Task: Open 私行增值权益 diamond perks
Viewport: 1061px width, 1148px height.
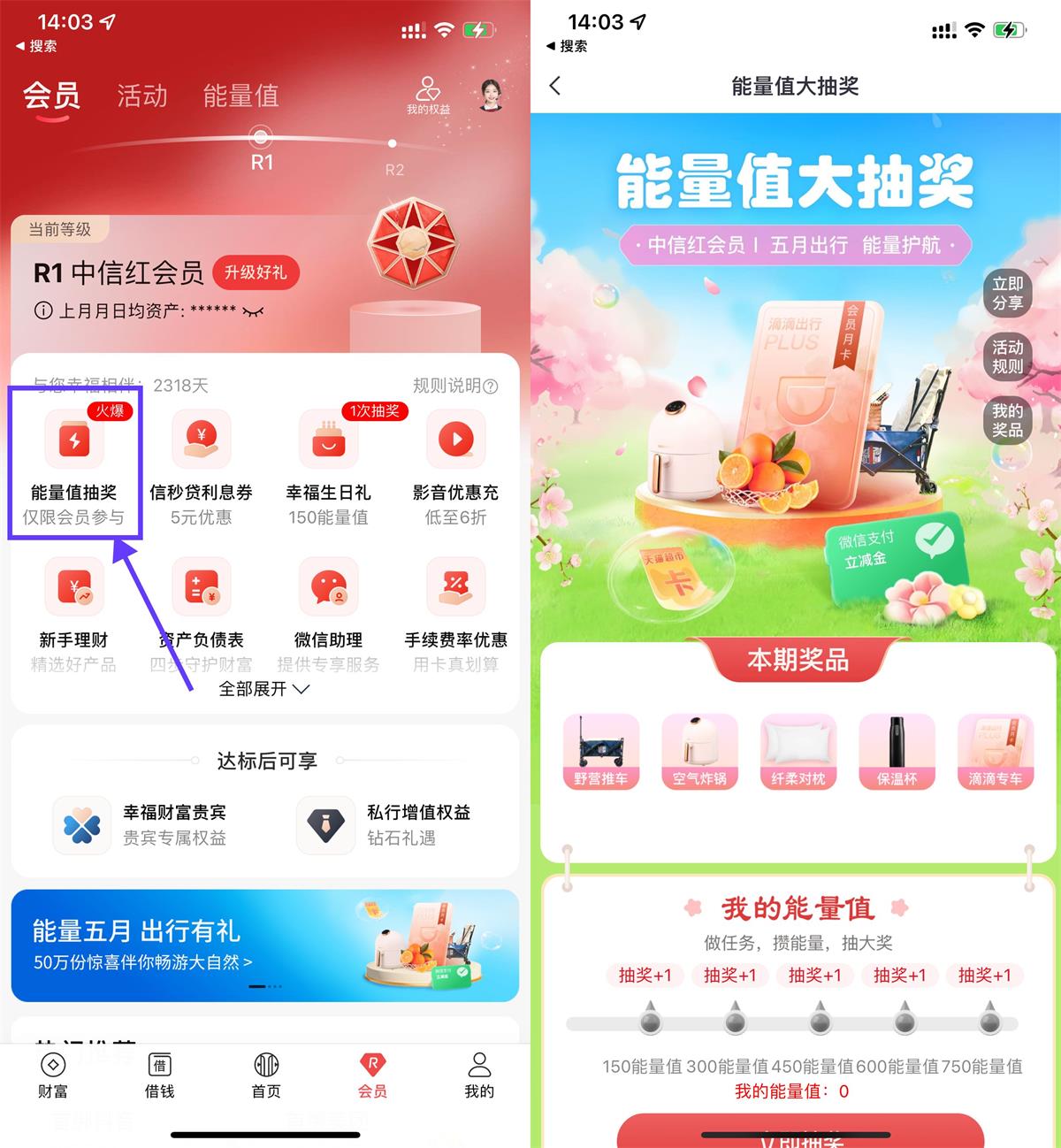Action: pyautogui.click(x=385, y=824)
